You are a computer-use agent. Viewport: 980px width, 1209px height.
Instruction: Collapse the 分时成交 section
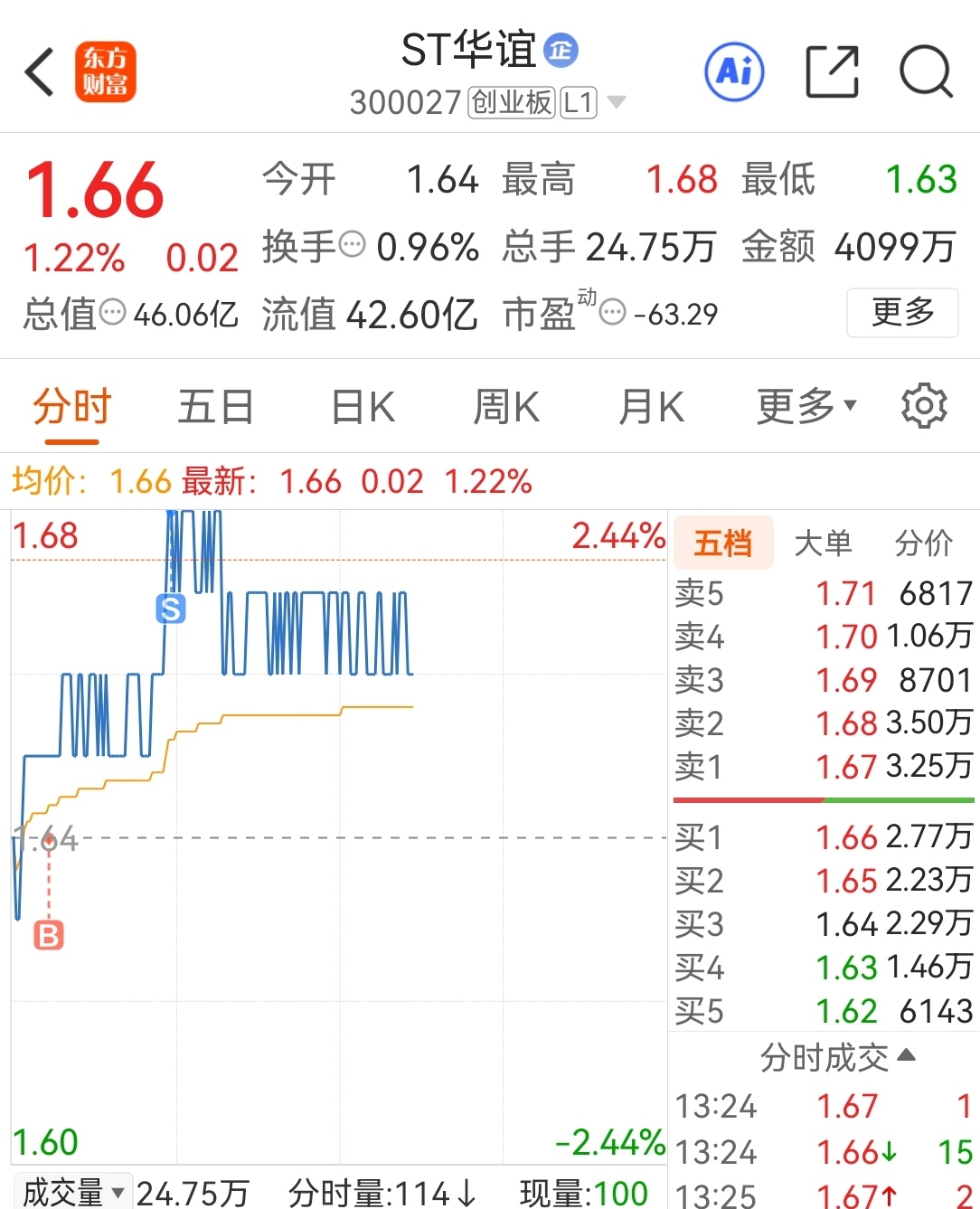(x=838, y=1057)
